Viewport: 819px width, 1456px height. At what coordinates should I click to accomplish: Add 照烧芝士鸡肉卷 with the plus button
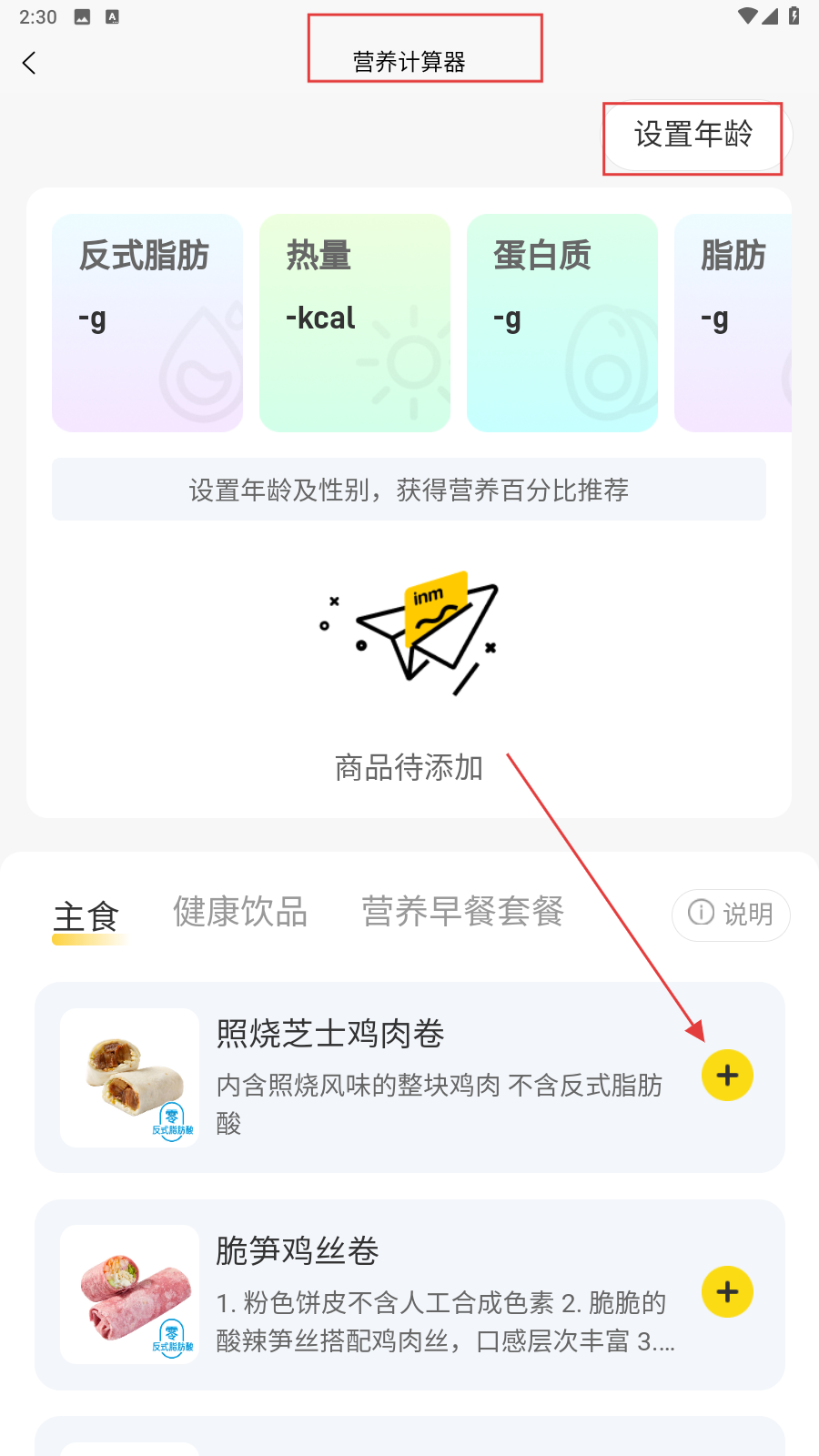click(727, 1076)
